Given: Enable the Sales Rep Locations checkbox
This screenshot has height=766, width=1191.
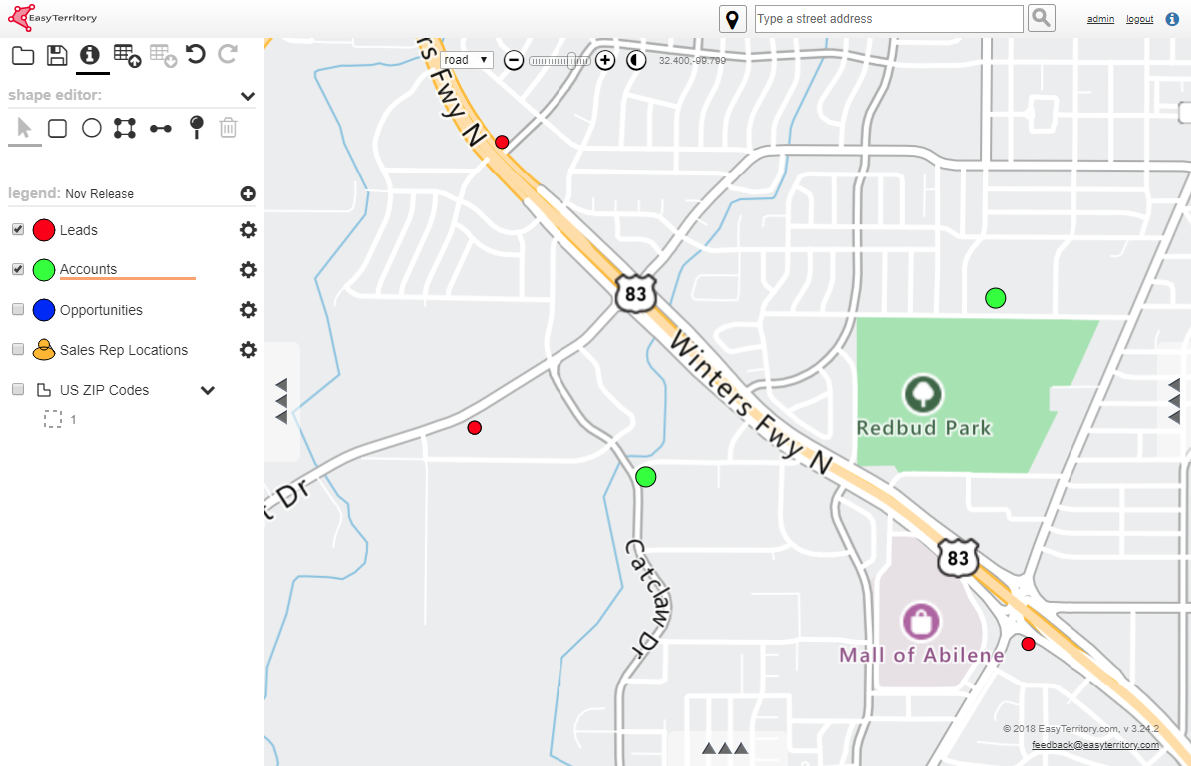Looking at the screenshot, I should point(18,350).
